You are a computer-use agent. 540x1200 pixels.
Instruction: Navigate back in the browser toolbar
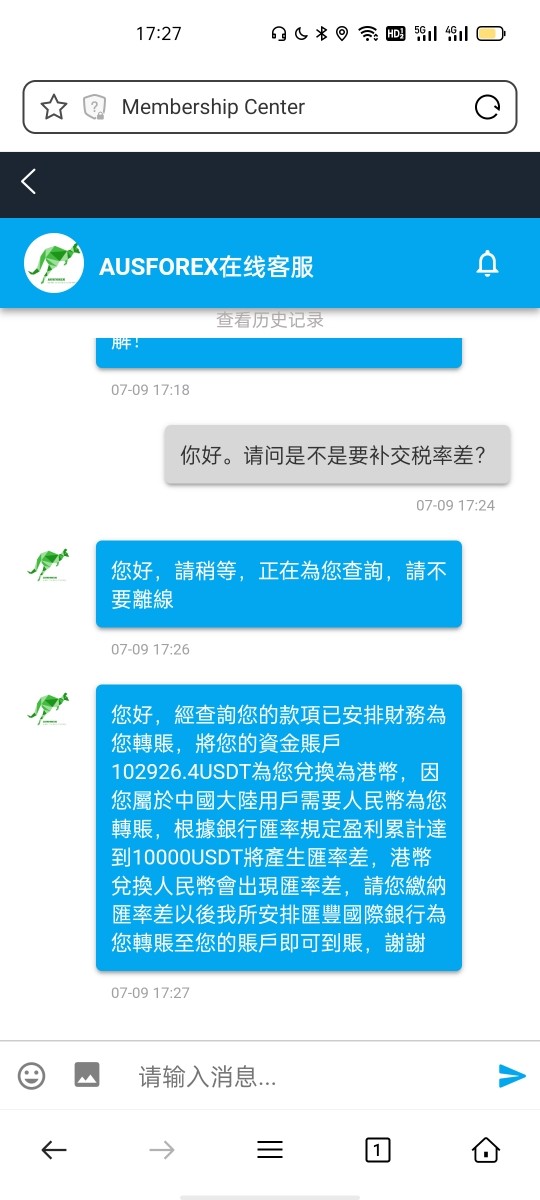54,1150
